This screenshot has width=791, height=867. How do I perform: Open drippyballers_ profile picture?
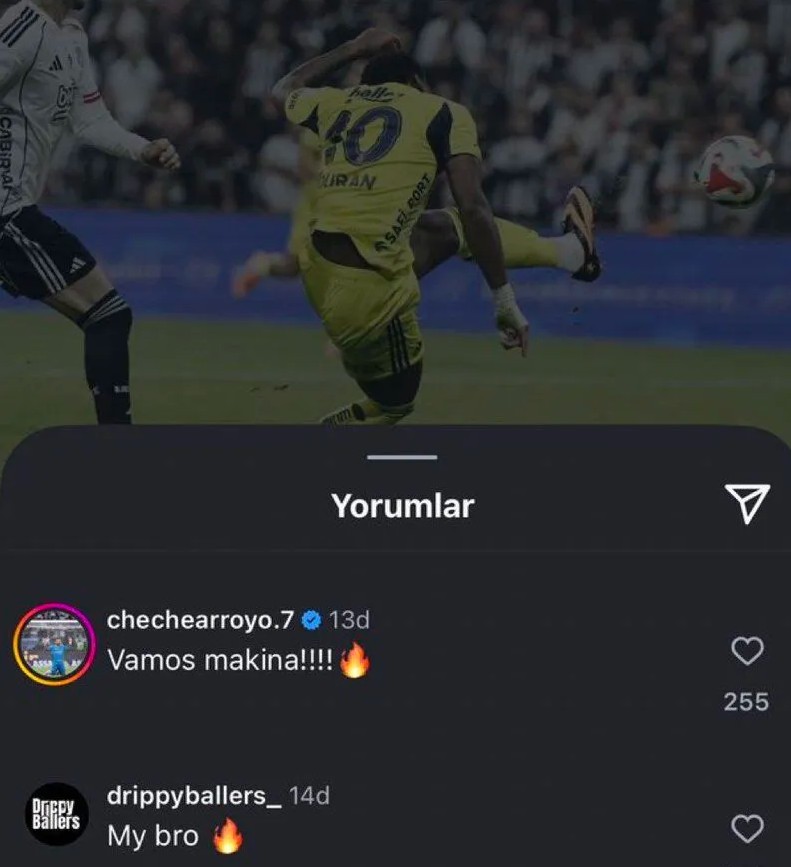coord(55,813)
